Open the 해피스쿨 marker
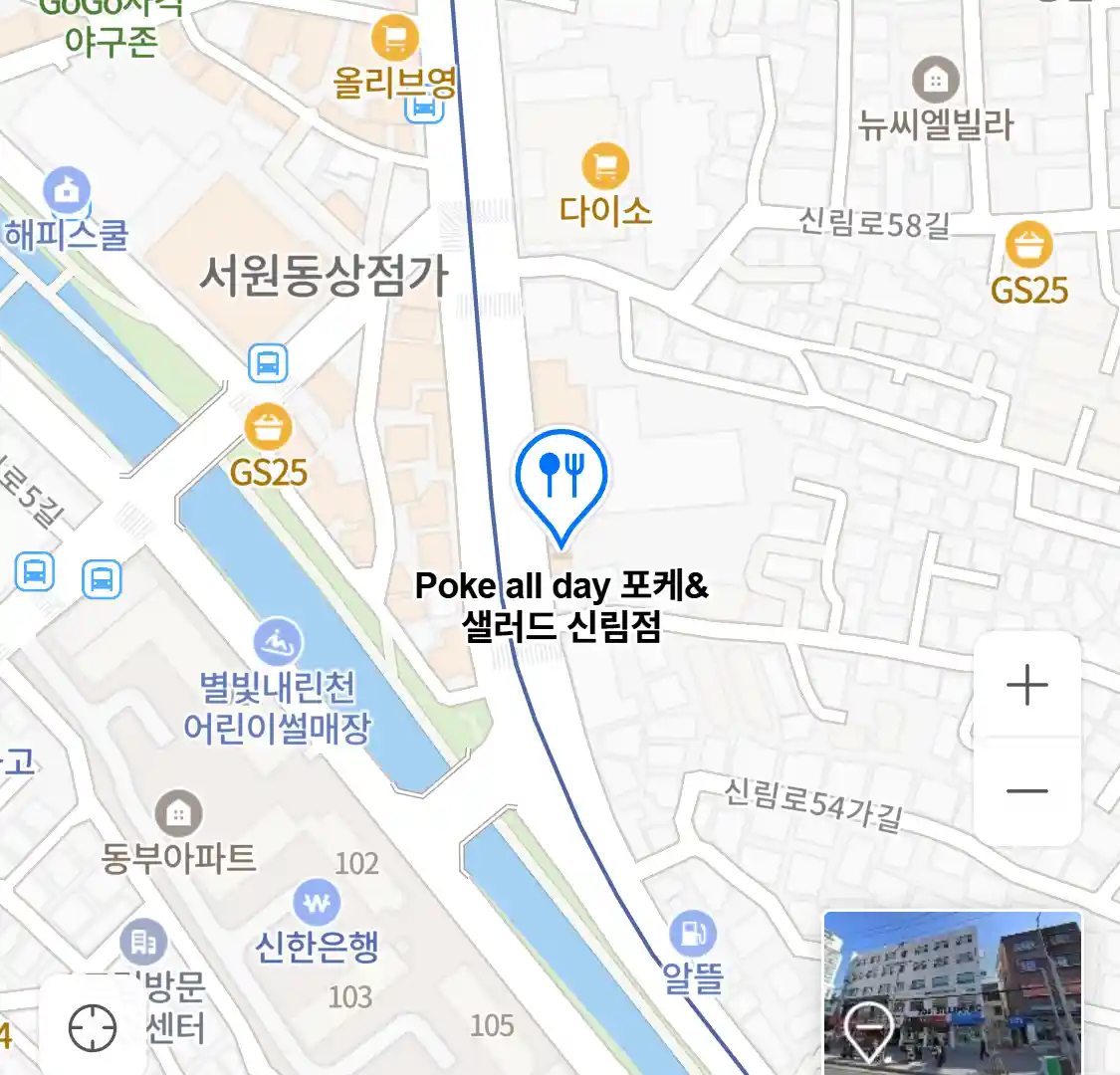Viewport: 1120px width, 1075px height. (x=67, y=191)
